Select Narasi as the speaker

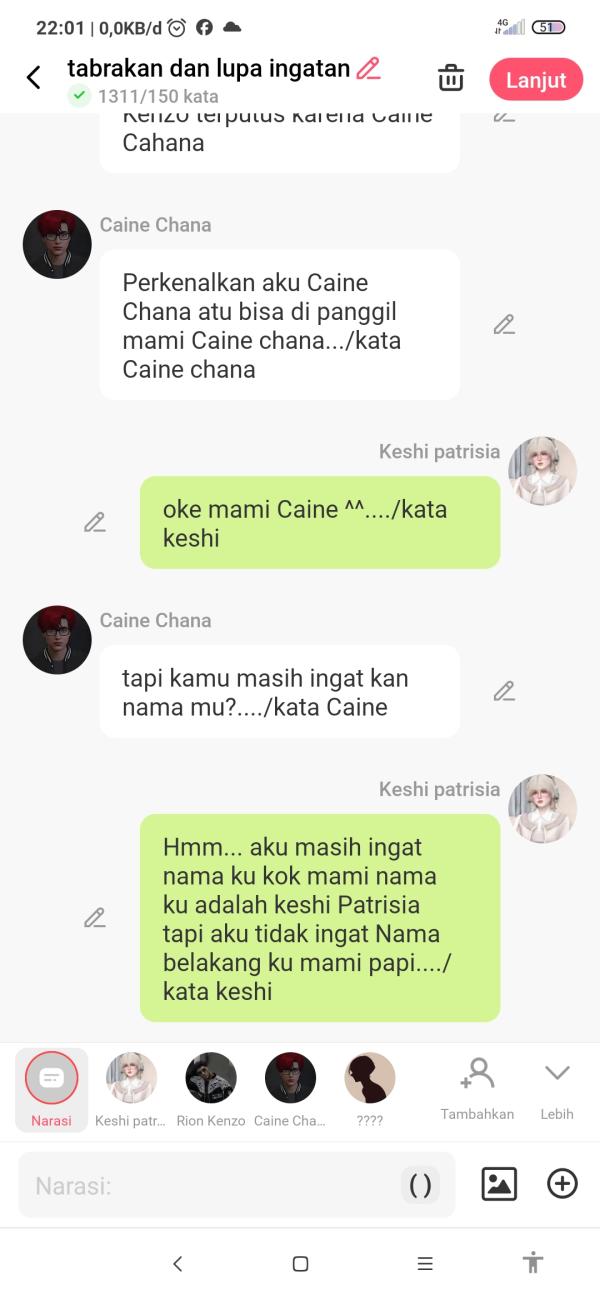(51, 1089)
